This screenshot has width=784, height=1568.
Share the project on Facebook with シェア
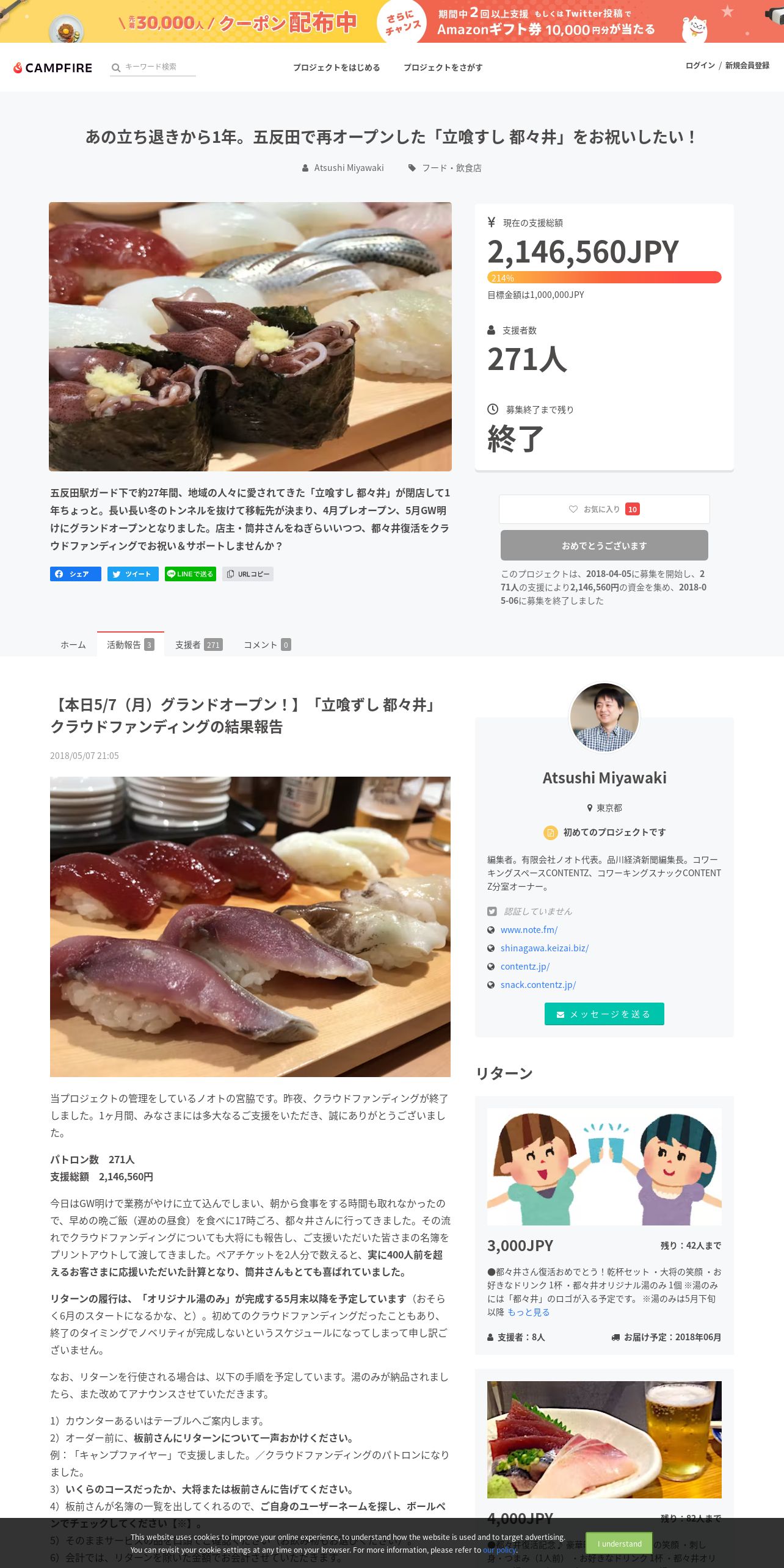pos(76,574)
